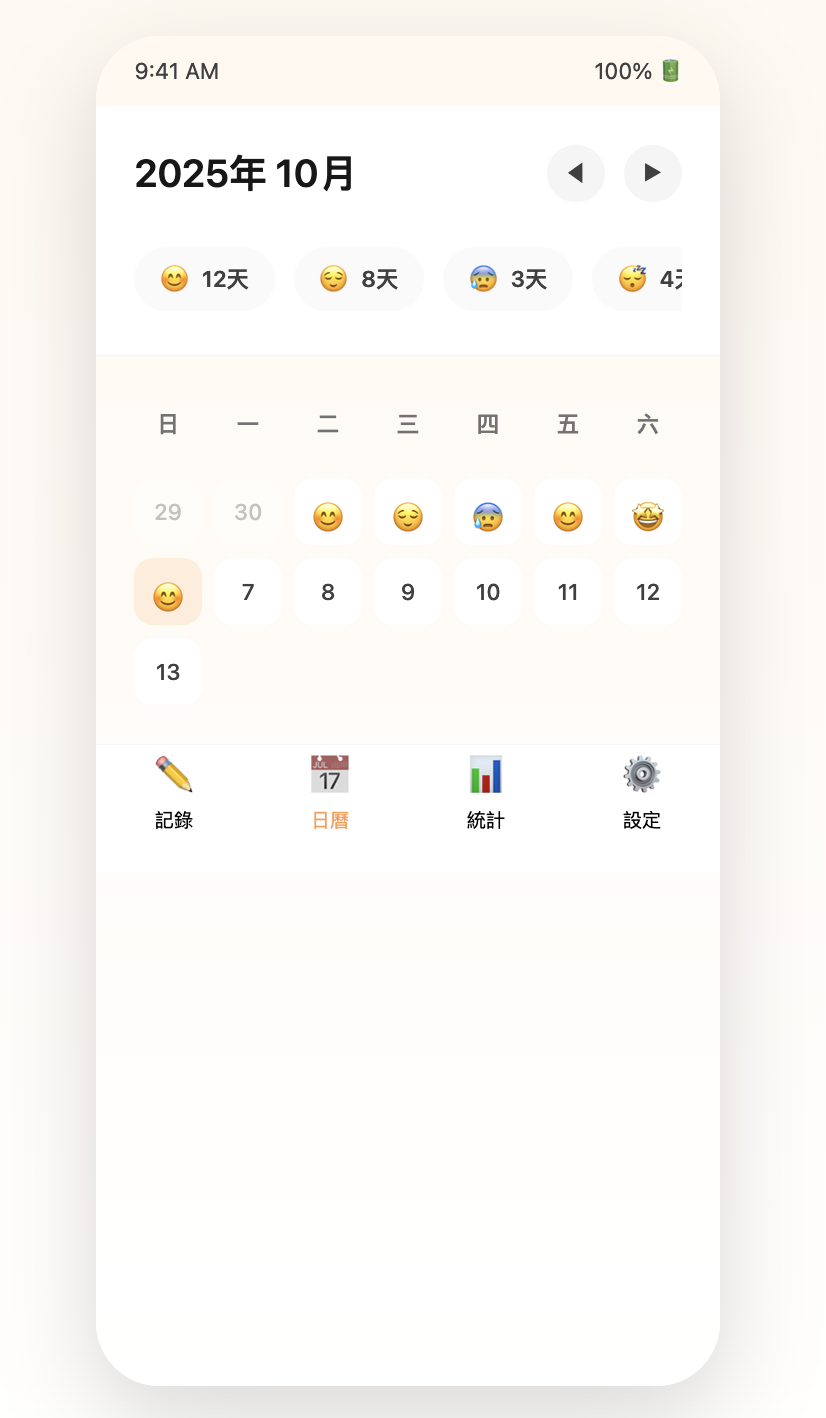Select day 9 on the calendar
Screen dimensions: 826x1418
click(x=408, y=592)
